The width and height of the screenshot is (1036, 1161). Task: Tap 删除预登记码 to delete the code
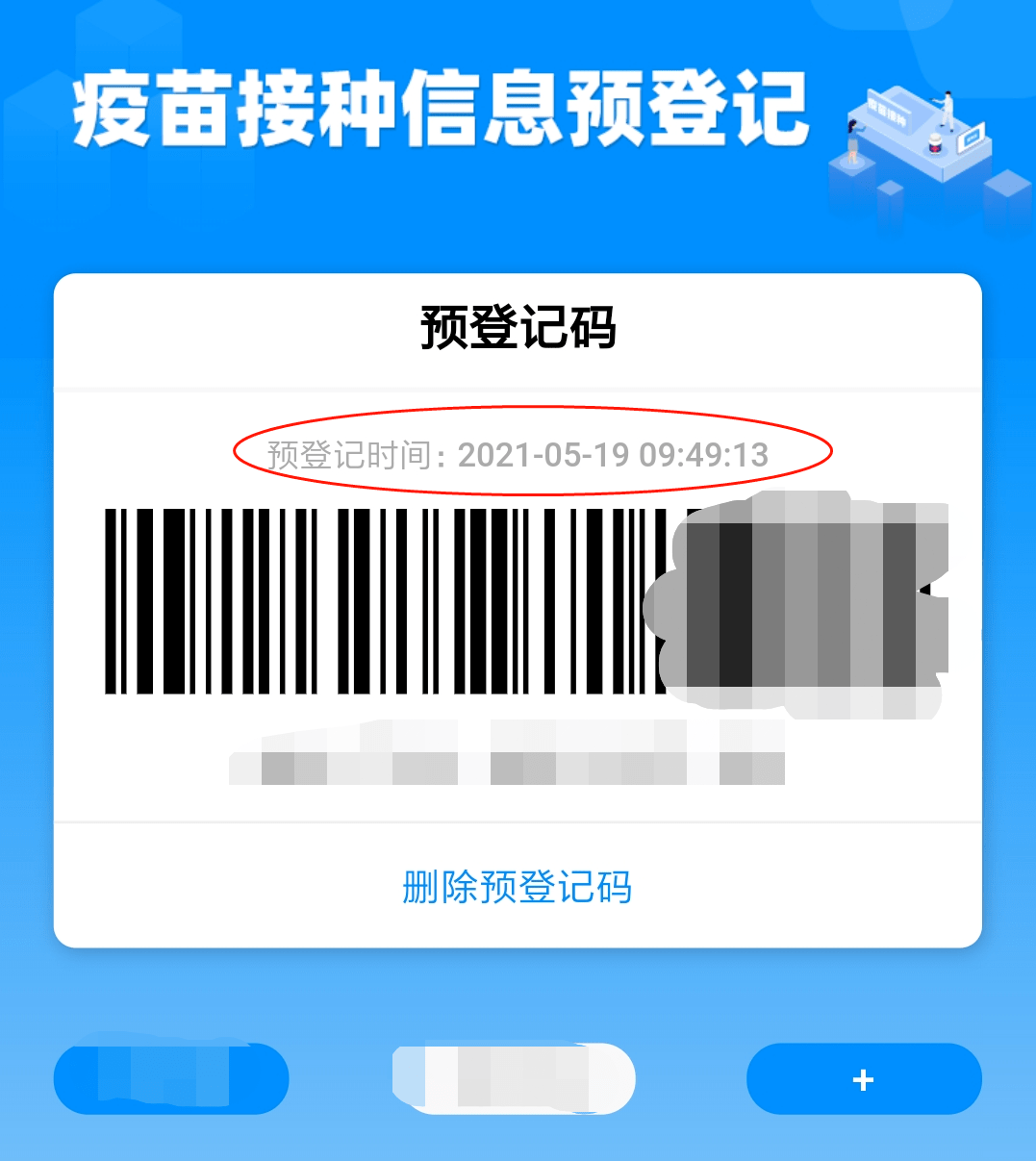click(x=517, y=886)
